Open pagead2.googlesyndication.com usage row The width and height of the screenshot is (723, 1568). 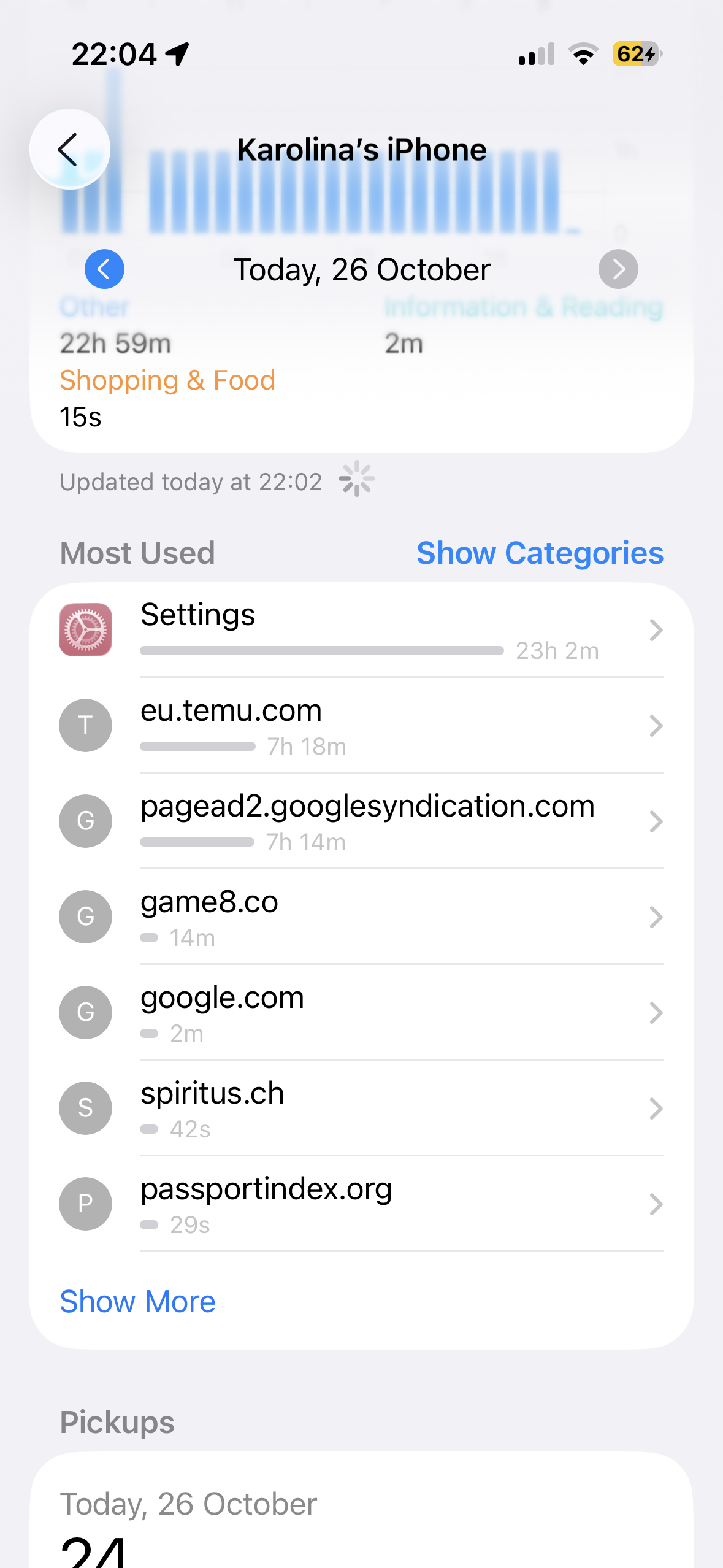pyautogui.click(x=362, y=821)
